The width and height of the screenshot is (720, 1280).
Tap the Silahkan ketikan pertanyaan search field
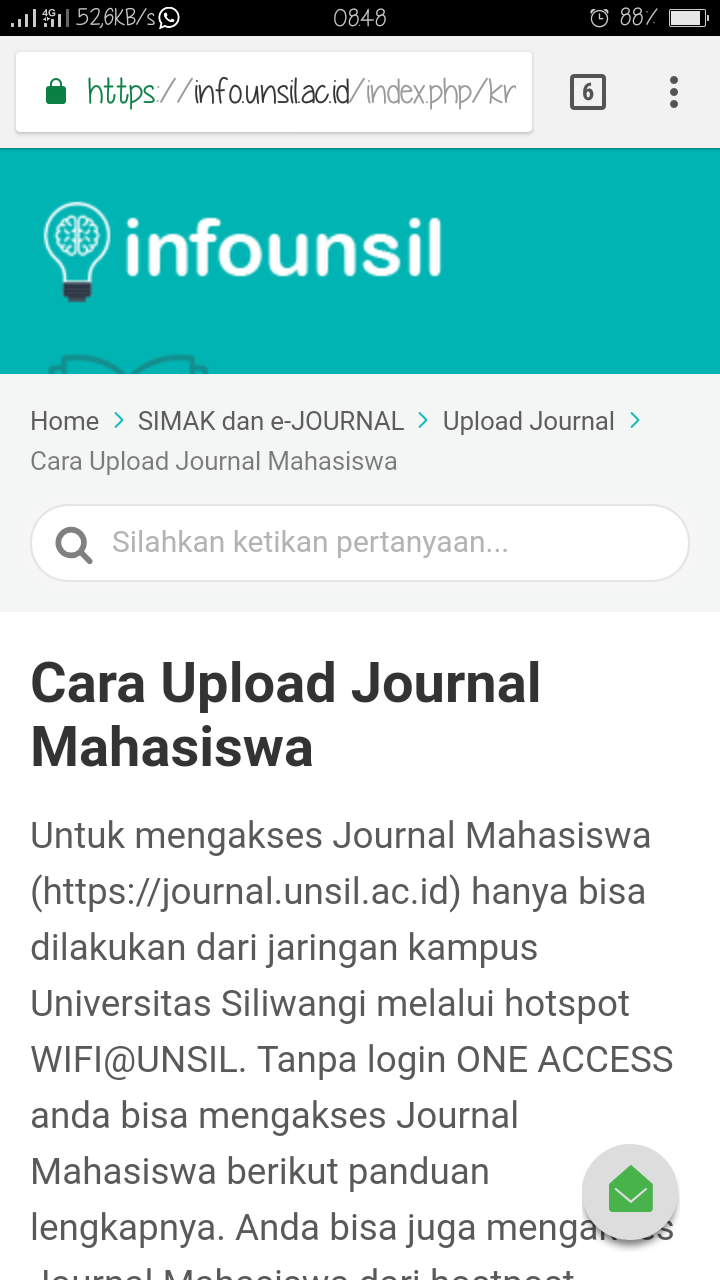click(360, 543)
